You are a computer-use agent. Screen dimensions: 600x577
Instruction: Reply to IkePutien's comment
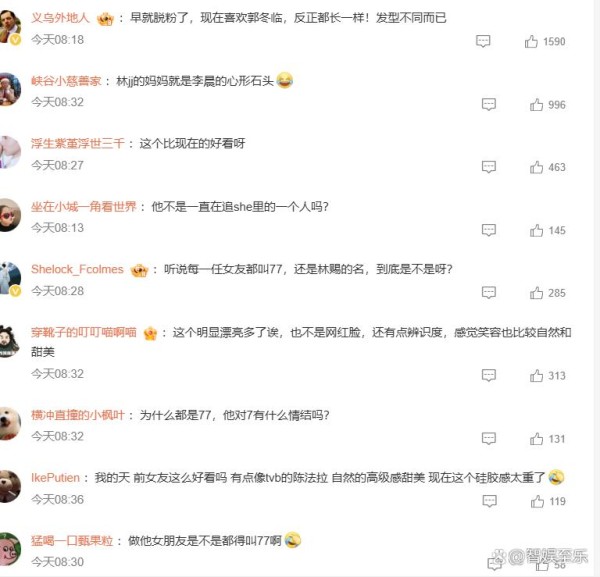point(488,502)
